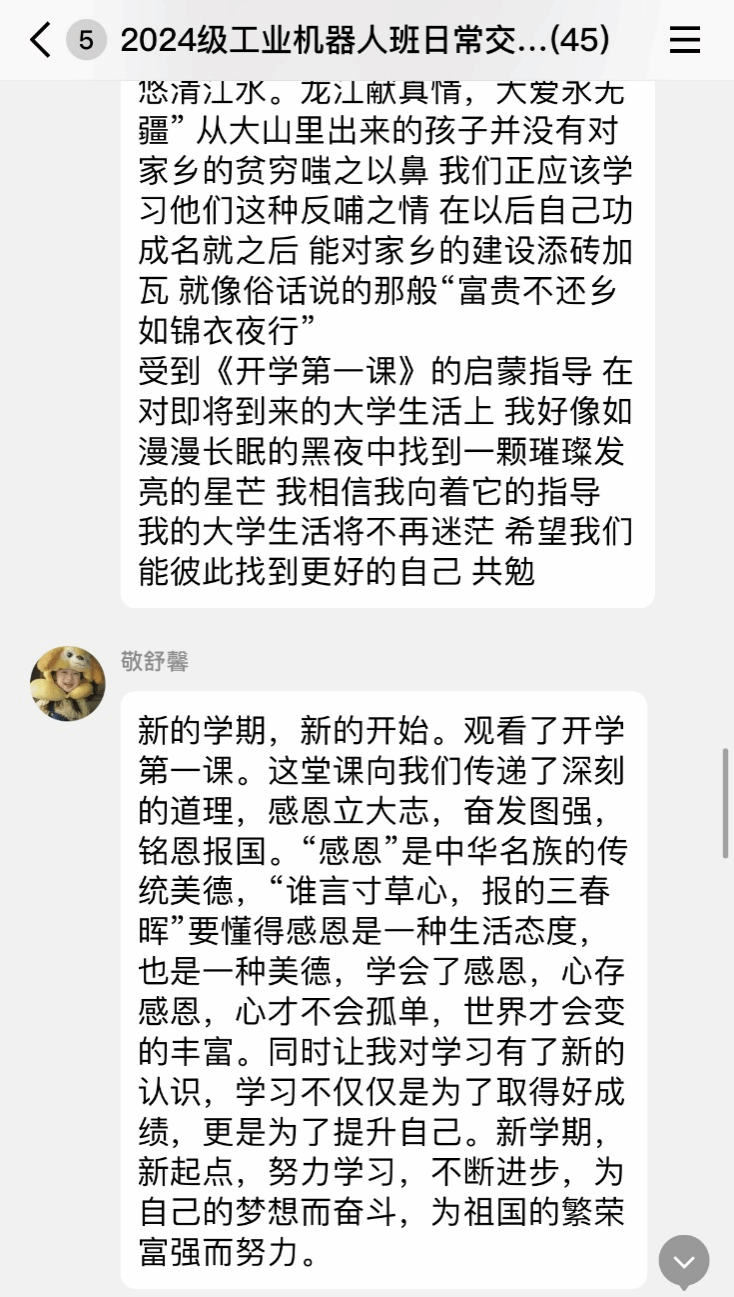734x1297 pixels.
Task: Jump to the latest messages
Action: (684, 1261)
